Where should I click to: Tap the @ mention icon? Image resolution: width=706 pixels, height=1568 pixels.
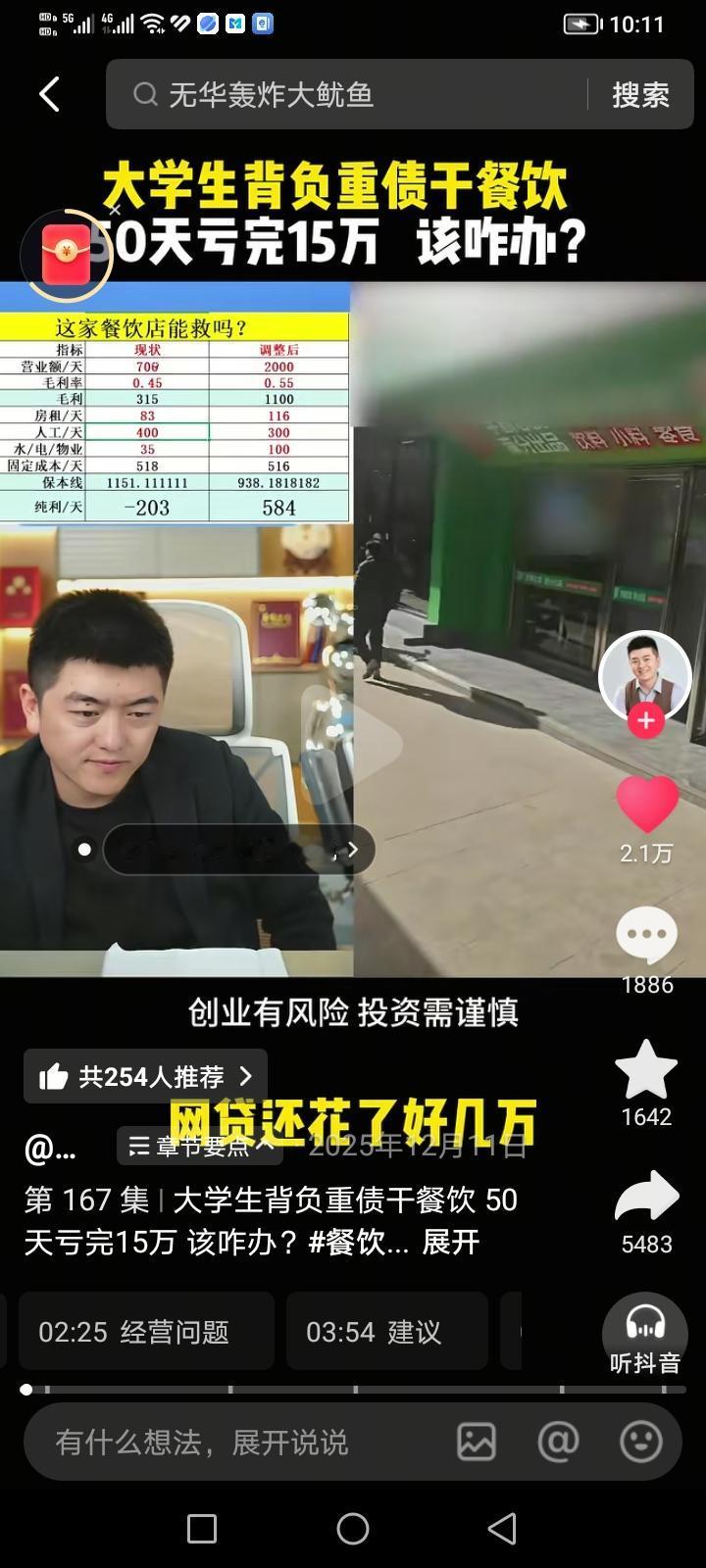tap(556, 1441)
